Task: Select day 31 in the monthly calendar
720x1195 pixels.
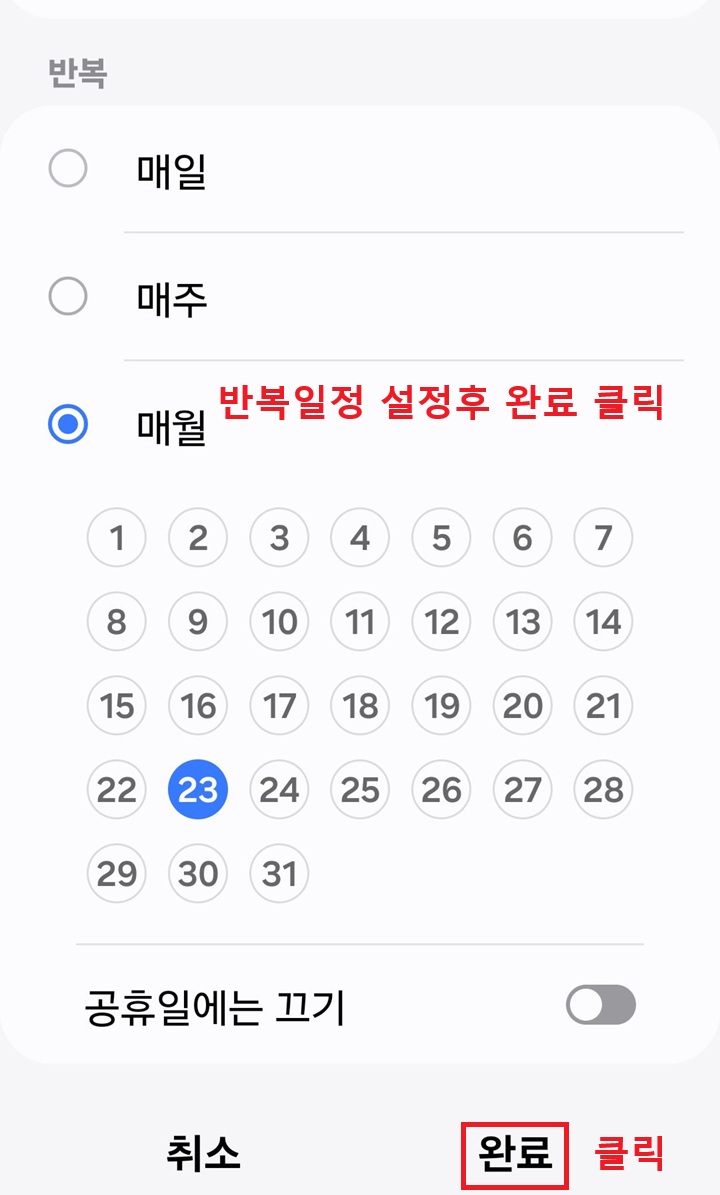Action: (x=279, y=873)
